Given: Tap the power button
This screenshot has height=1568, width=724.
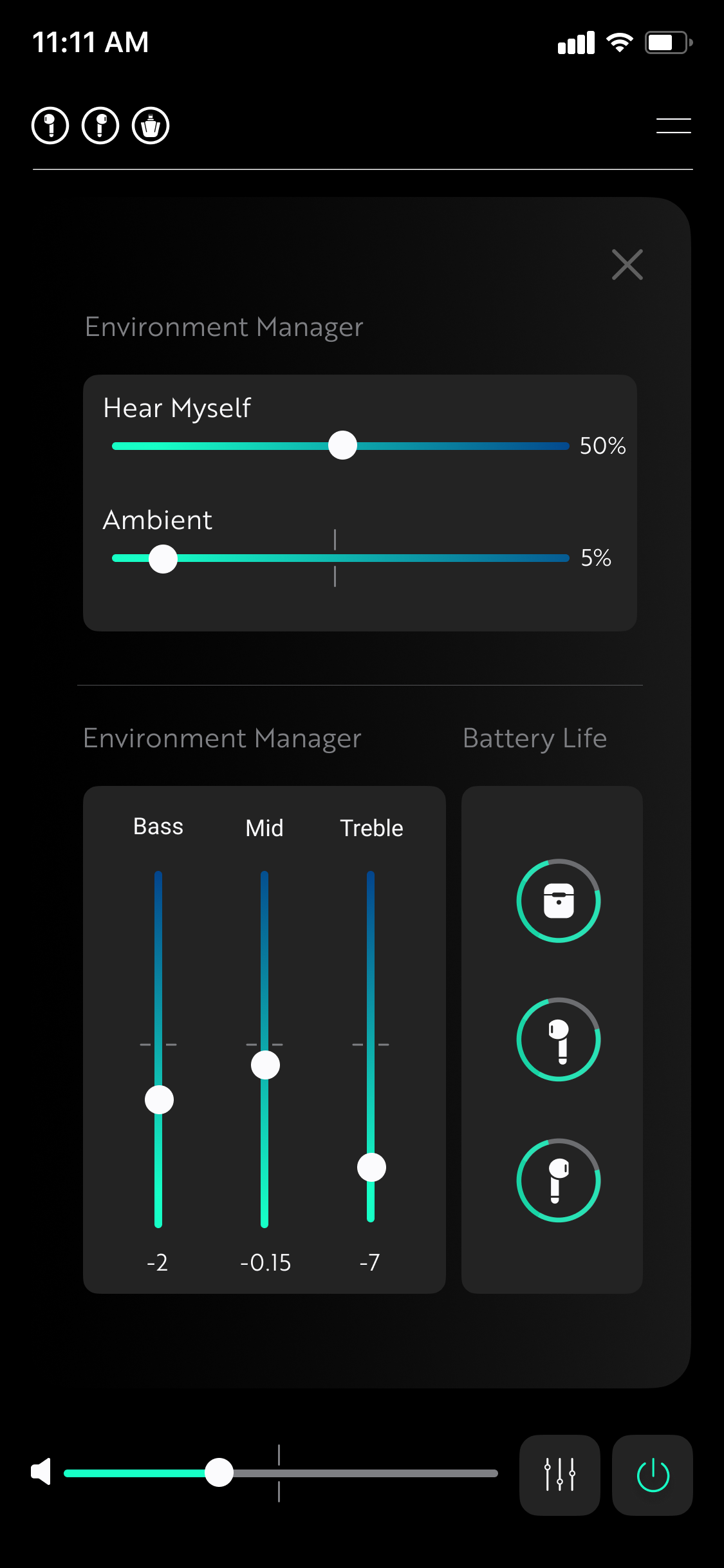Looking at the screenshot, I should point(652,1475).
